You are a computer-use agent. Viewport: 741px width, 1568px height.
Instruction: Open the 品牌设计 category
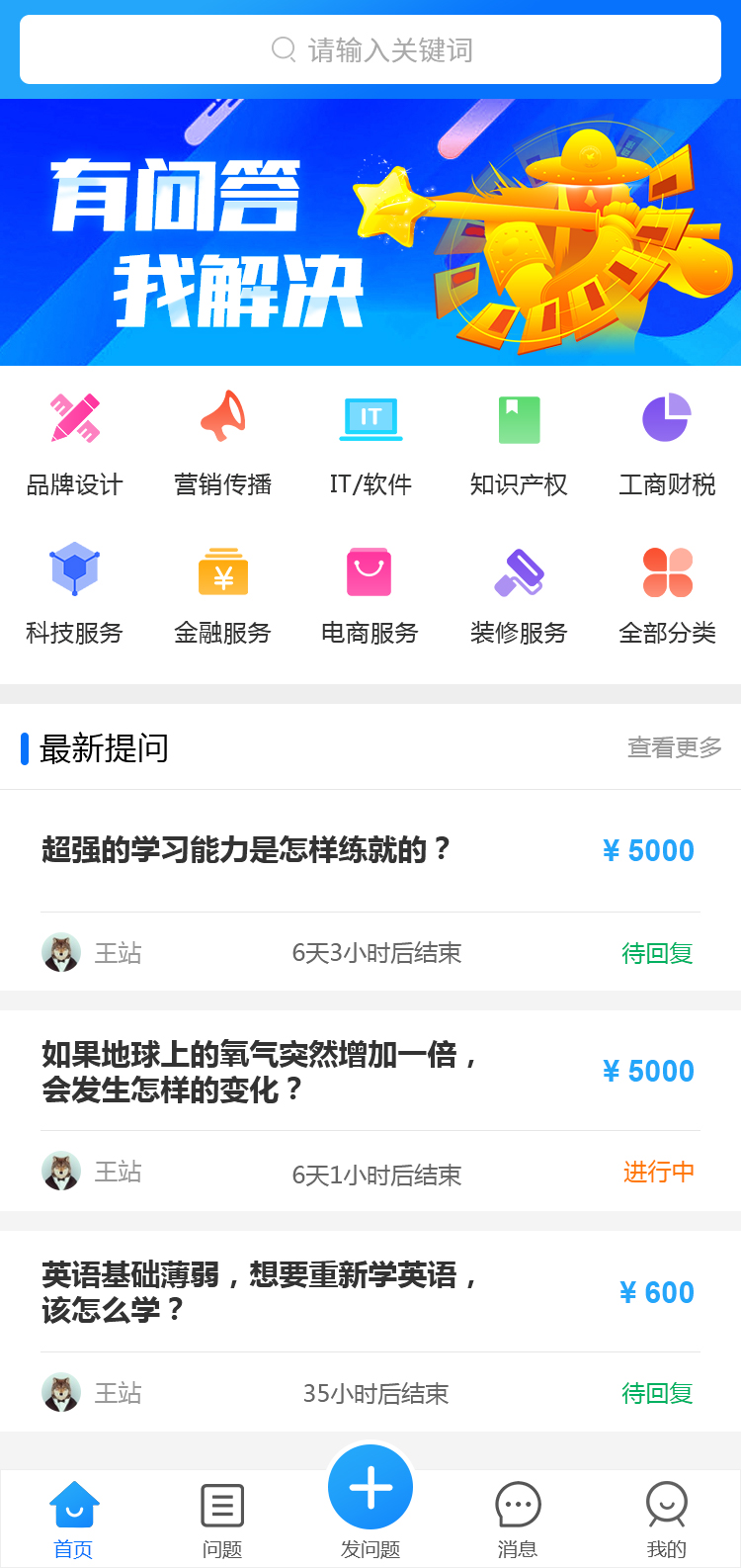click(74, 443)
